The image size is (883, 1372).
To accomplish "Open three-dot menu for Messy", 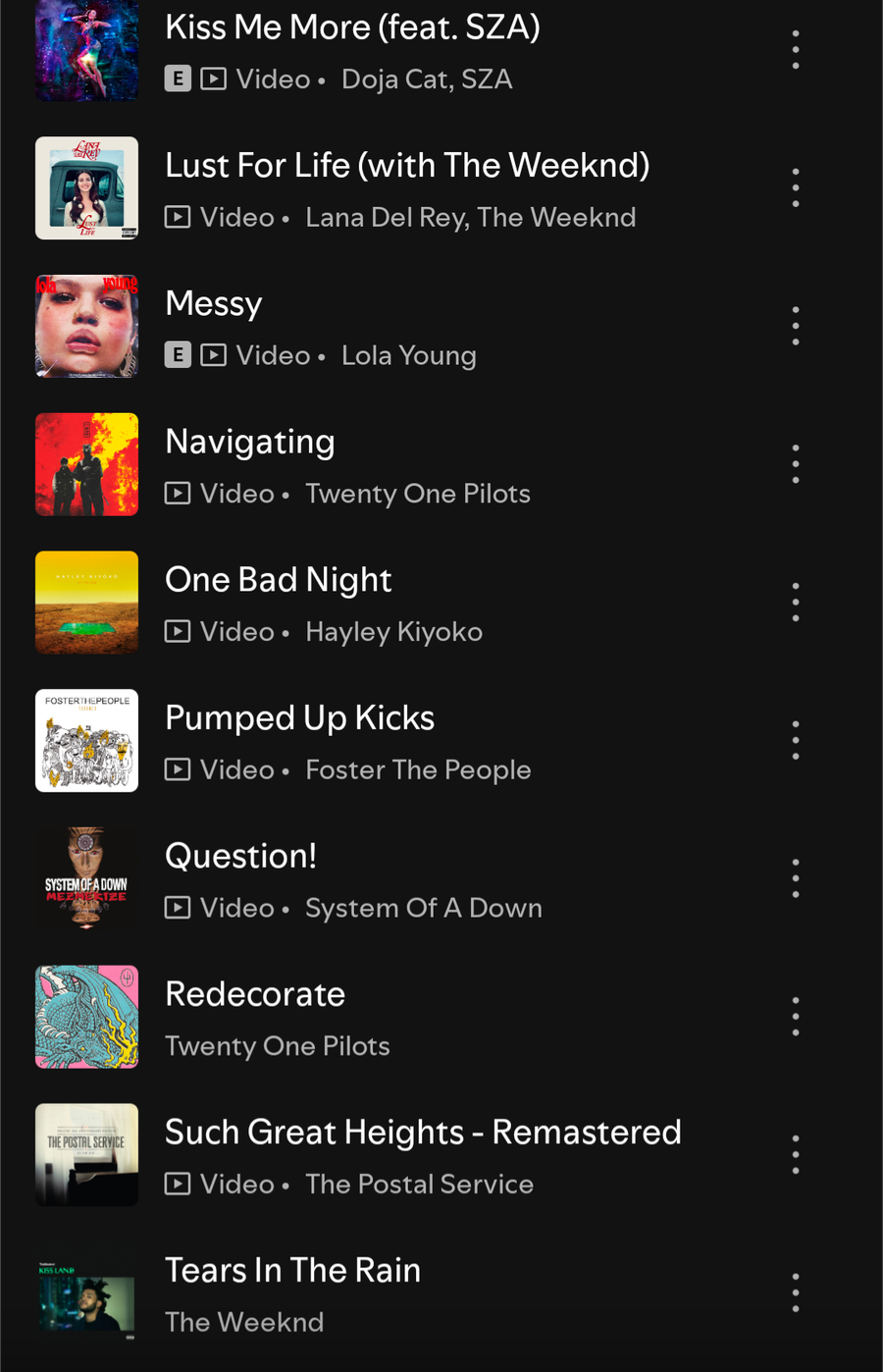I will coord(795,326).
